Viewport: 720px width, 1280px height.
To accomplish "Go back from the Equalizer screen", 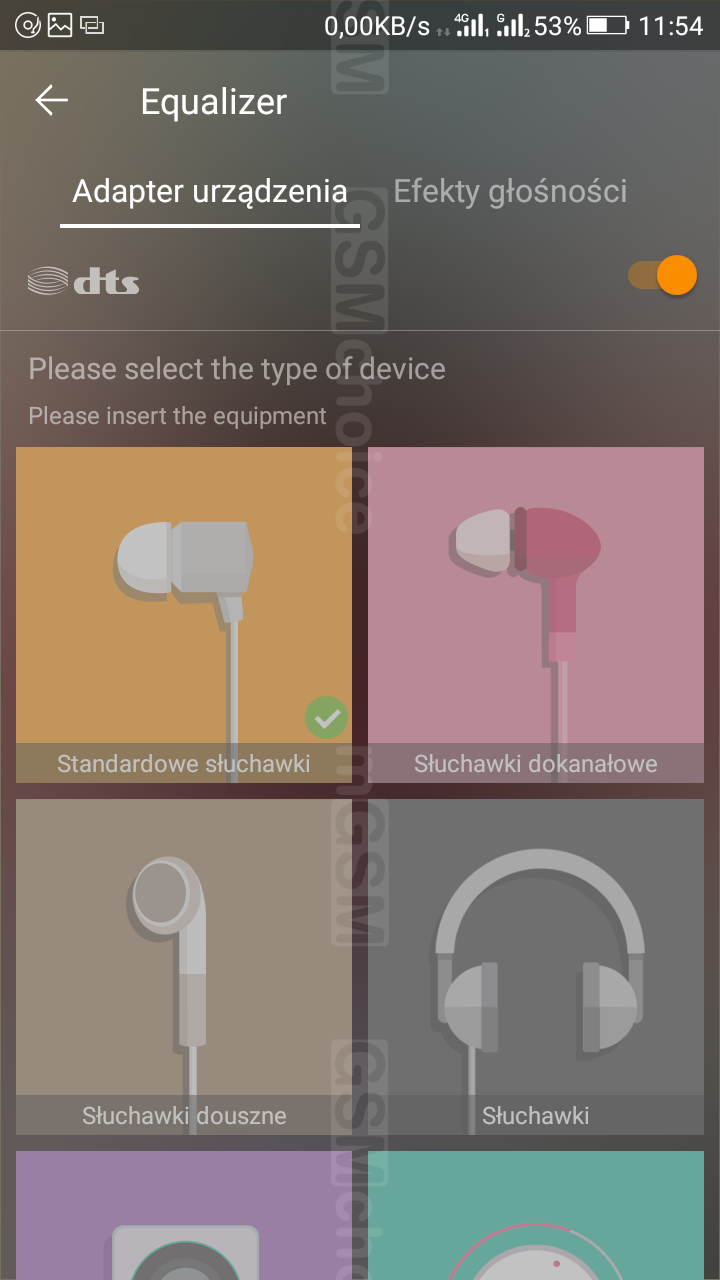I will coord(51,101).
